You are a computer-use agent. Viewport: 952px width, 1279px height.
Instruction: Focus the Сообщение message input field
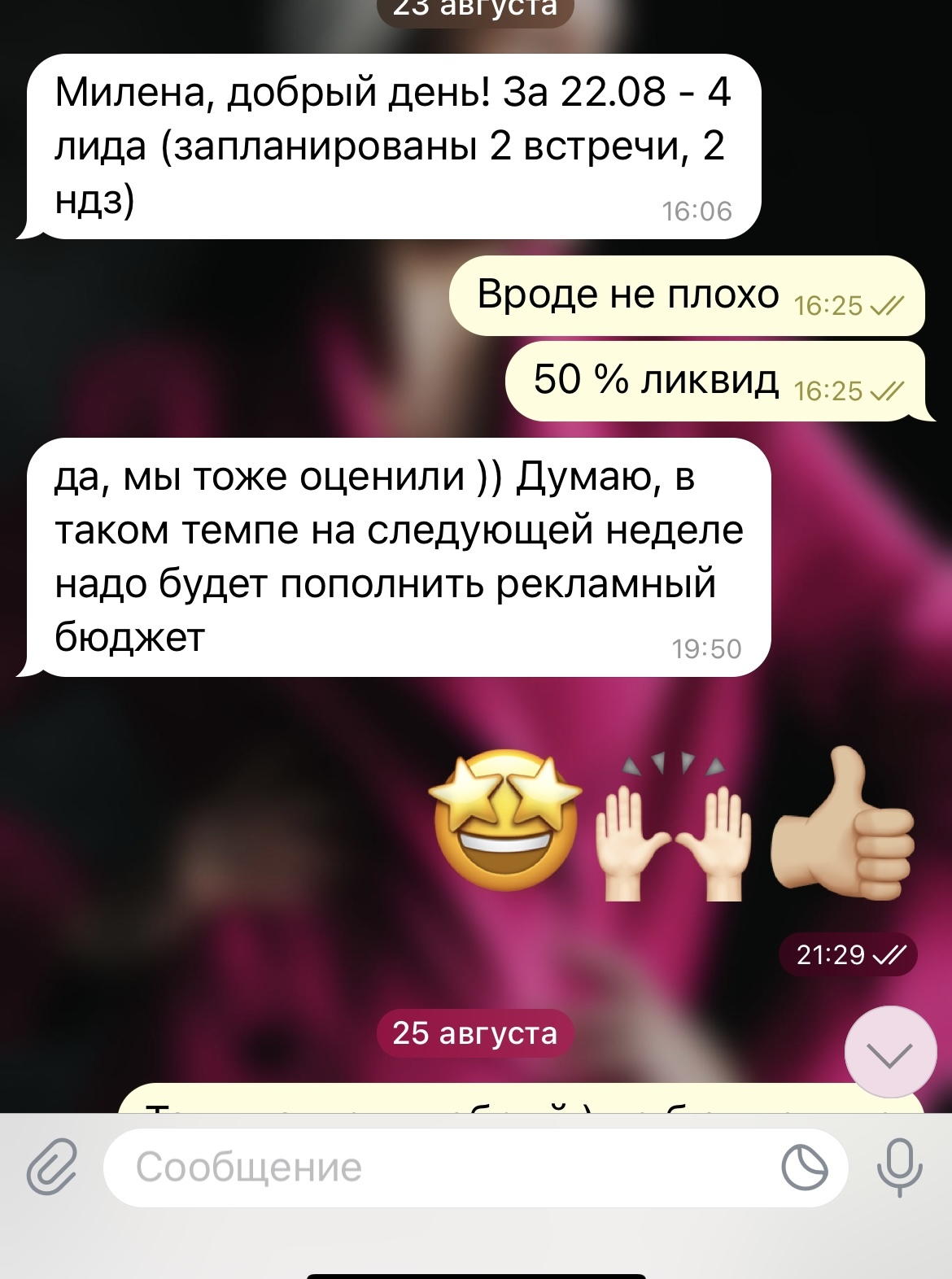pyautogui.click(x=439, y=1167)
